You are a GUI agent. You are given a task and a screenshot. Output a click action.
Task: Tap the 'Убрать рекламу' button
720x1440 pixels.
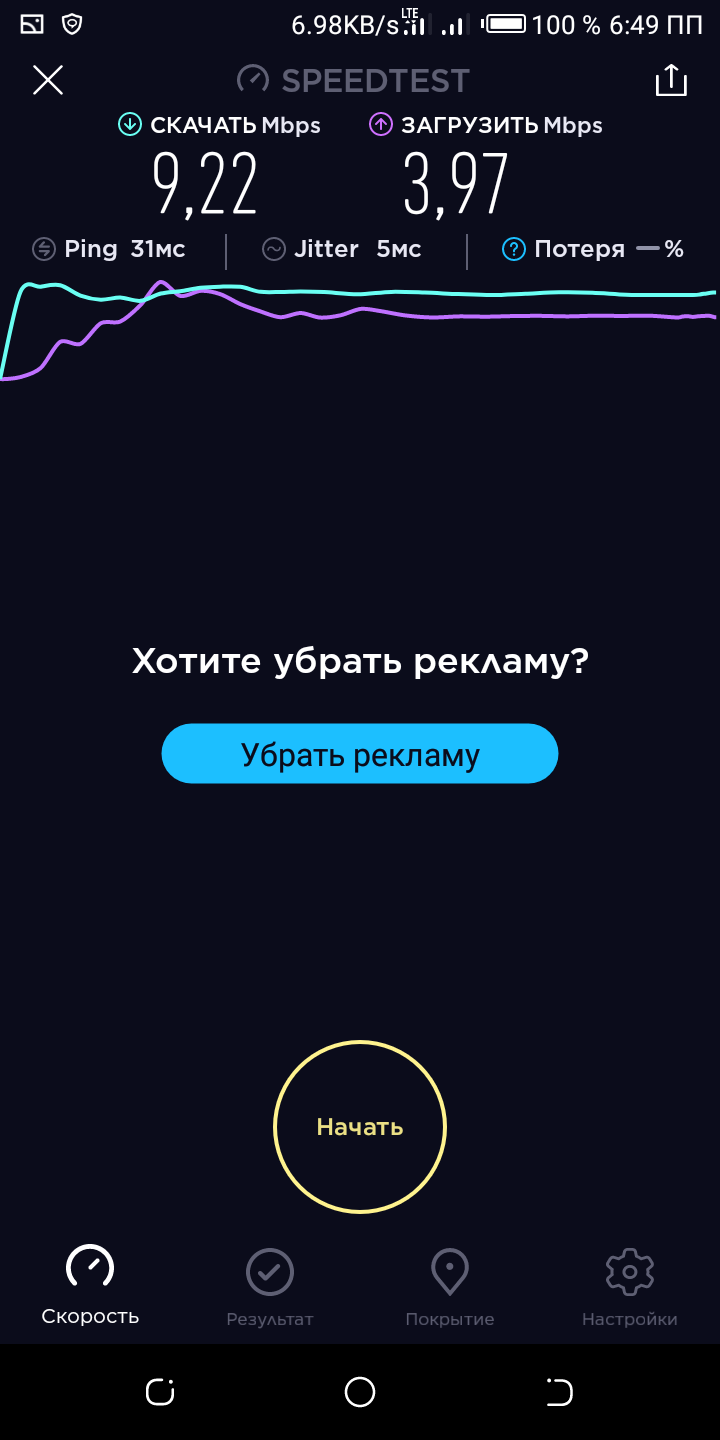click(359, 754)
